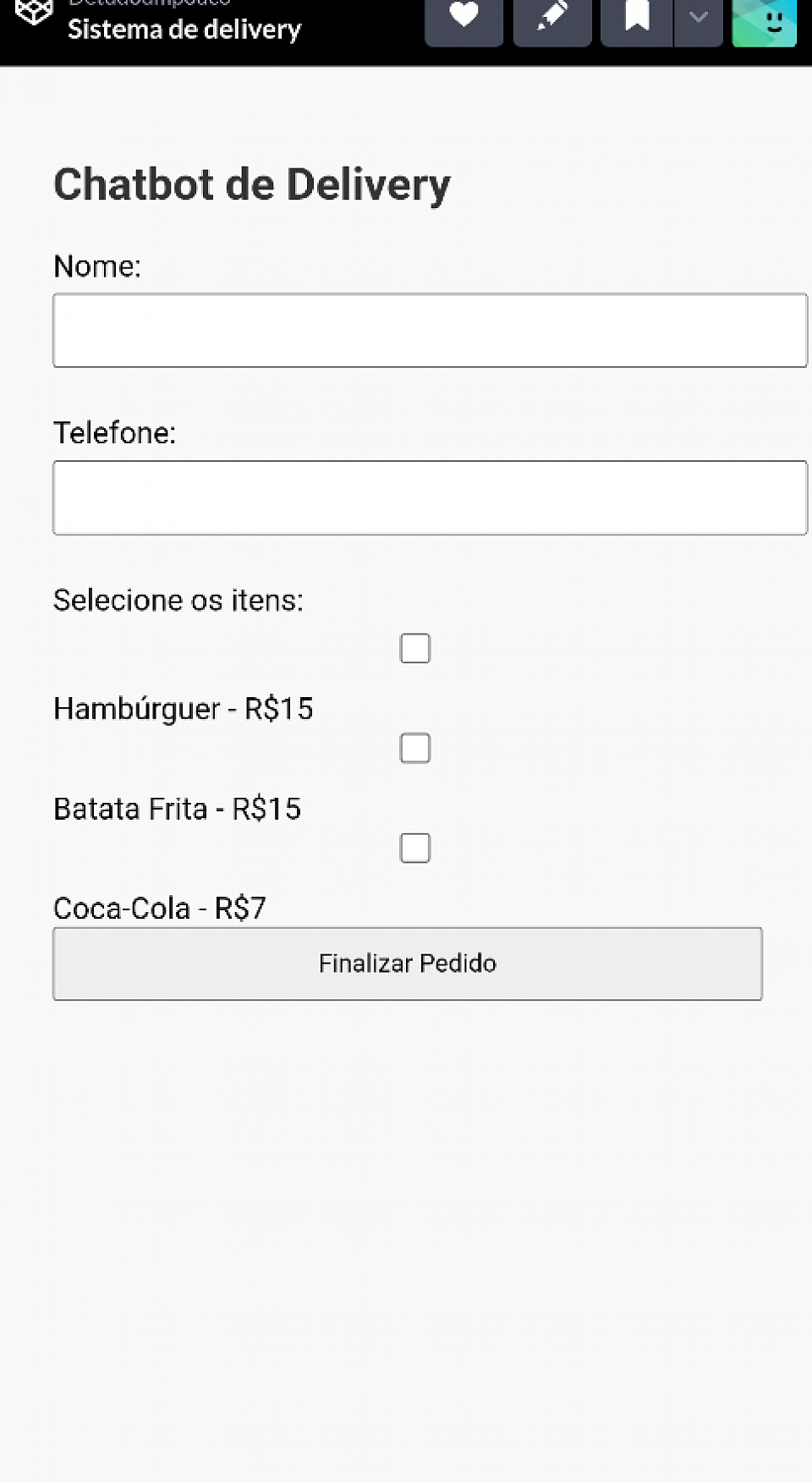Select Coca-Cola by clicking its label

[160, 908]
